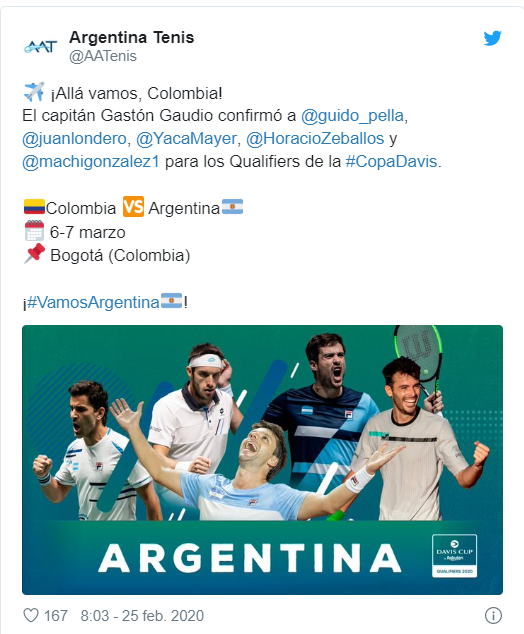Open the tweet info icon
The image size is (524, 634).
493,615
